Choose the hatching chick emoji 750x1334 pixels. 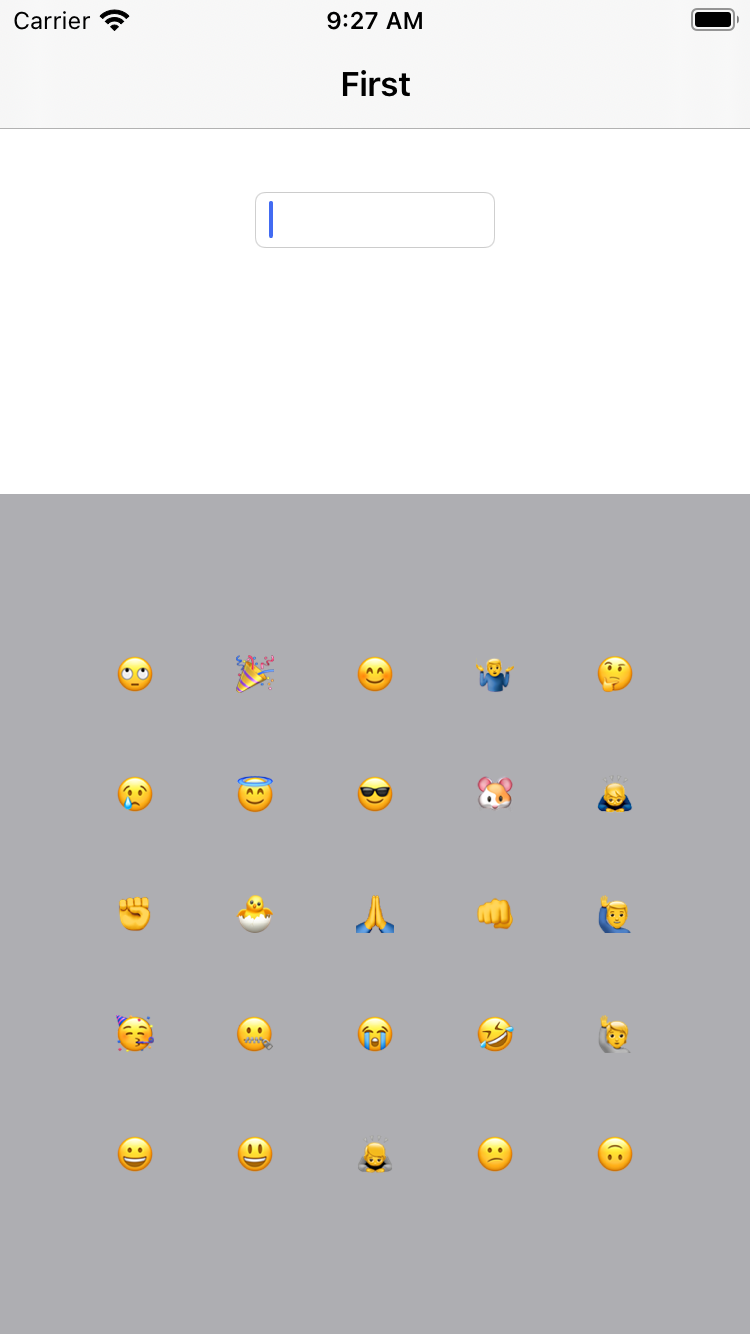(x=255, y=914)
